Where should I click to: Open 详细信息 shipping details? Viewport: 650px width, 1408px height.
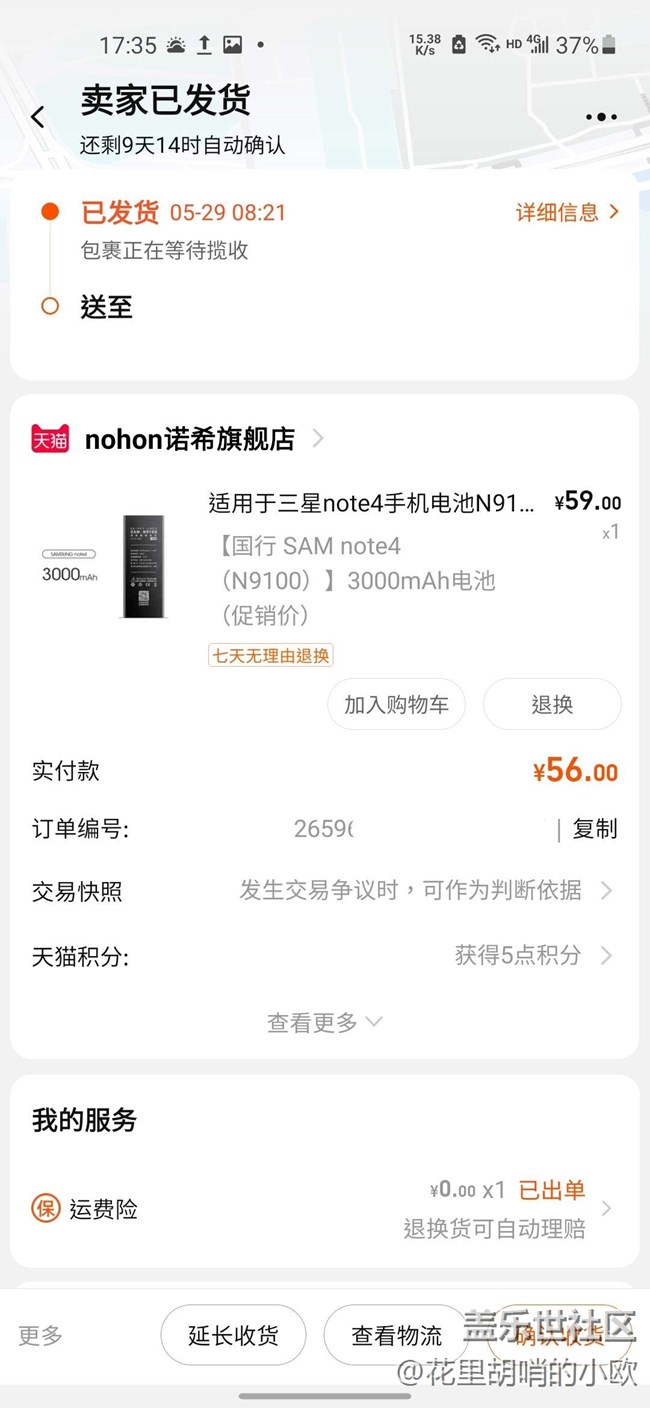[x=567, y=212]
